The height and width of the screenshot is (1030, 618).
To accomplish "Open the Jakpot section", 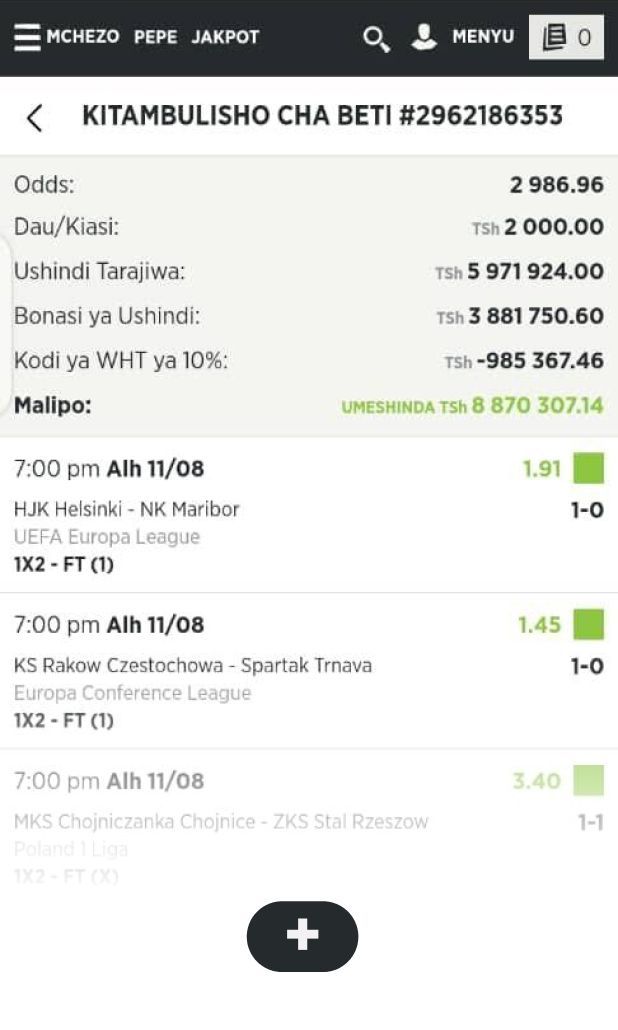I will pos(225,37).
